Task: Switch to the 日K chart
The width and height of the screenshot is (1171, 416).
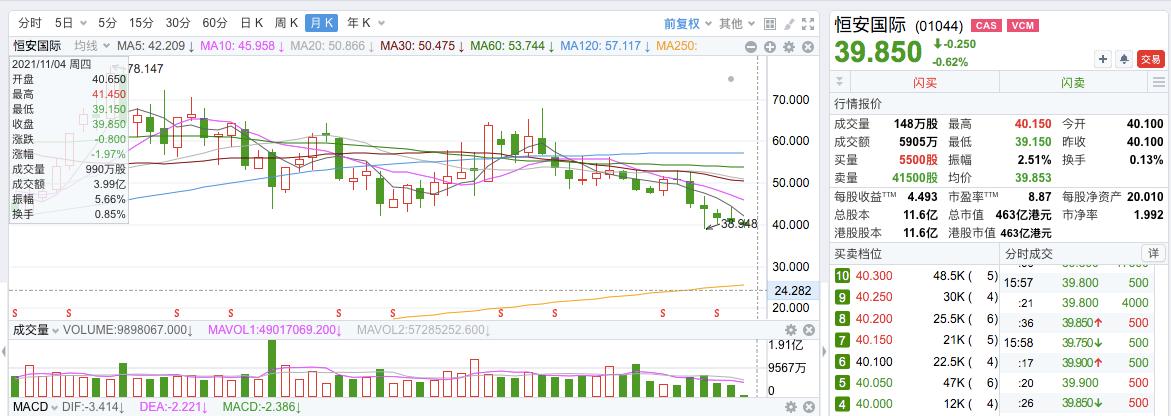Action: click(x=252, y=23)
